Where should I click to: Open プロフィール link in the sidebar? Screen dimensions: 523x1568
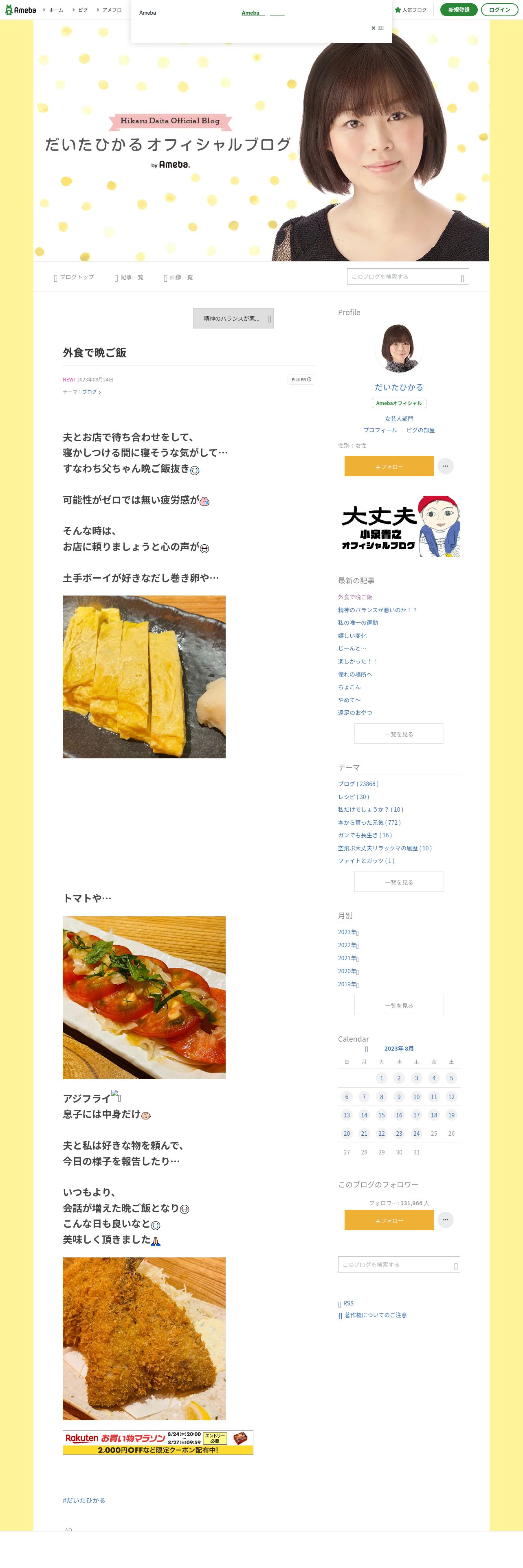380,430
